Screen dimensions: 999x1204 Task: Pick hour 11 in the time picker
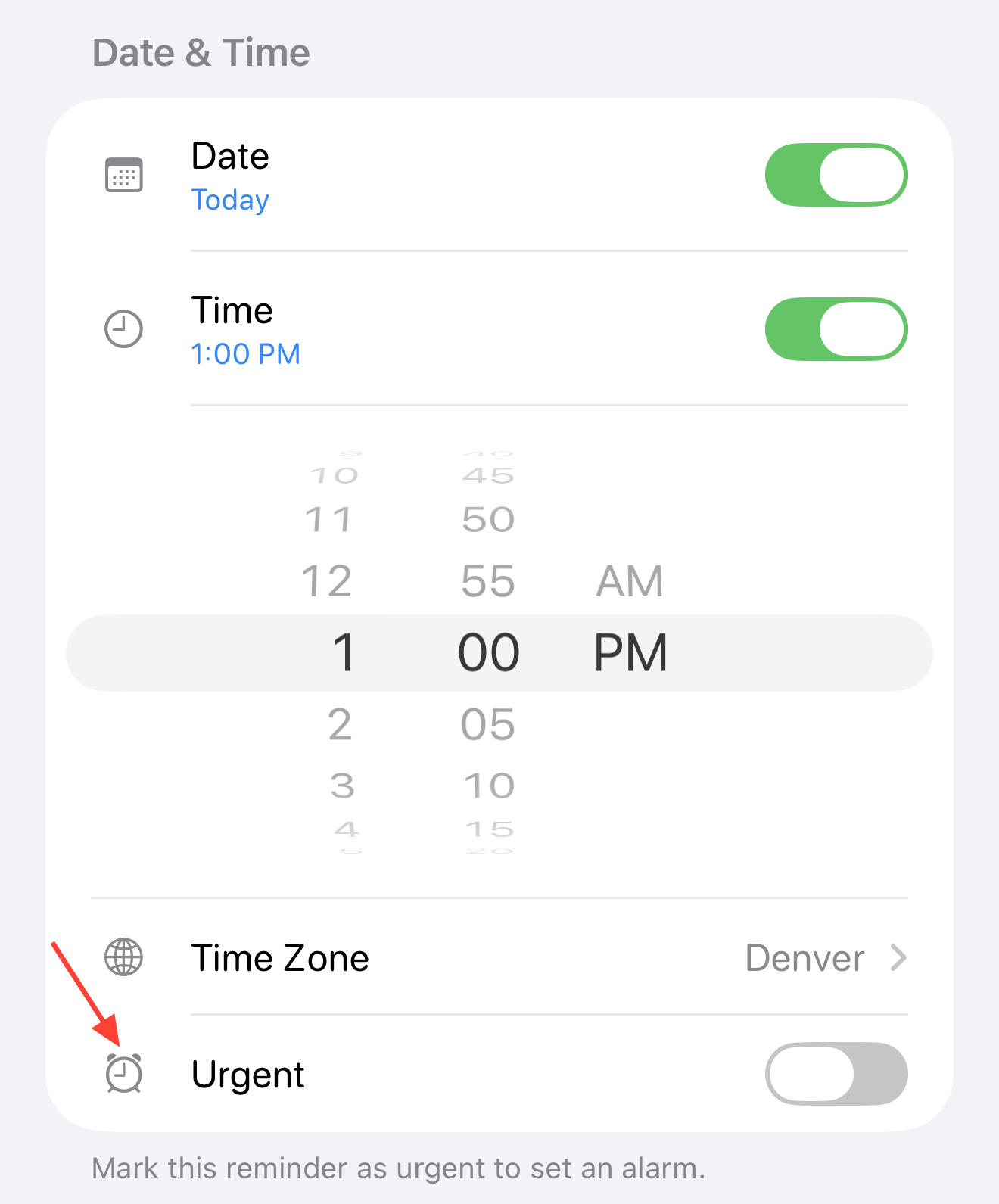pyautogui.click(x=328, y=520)
